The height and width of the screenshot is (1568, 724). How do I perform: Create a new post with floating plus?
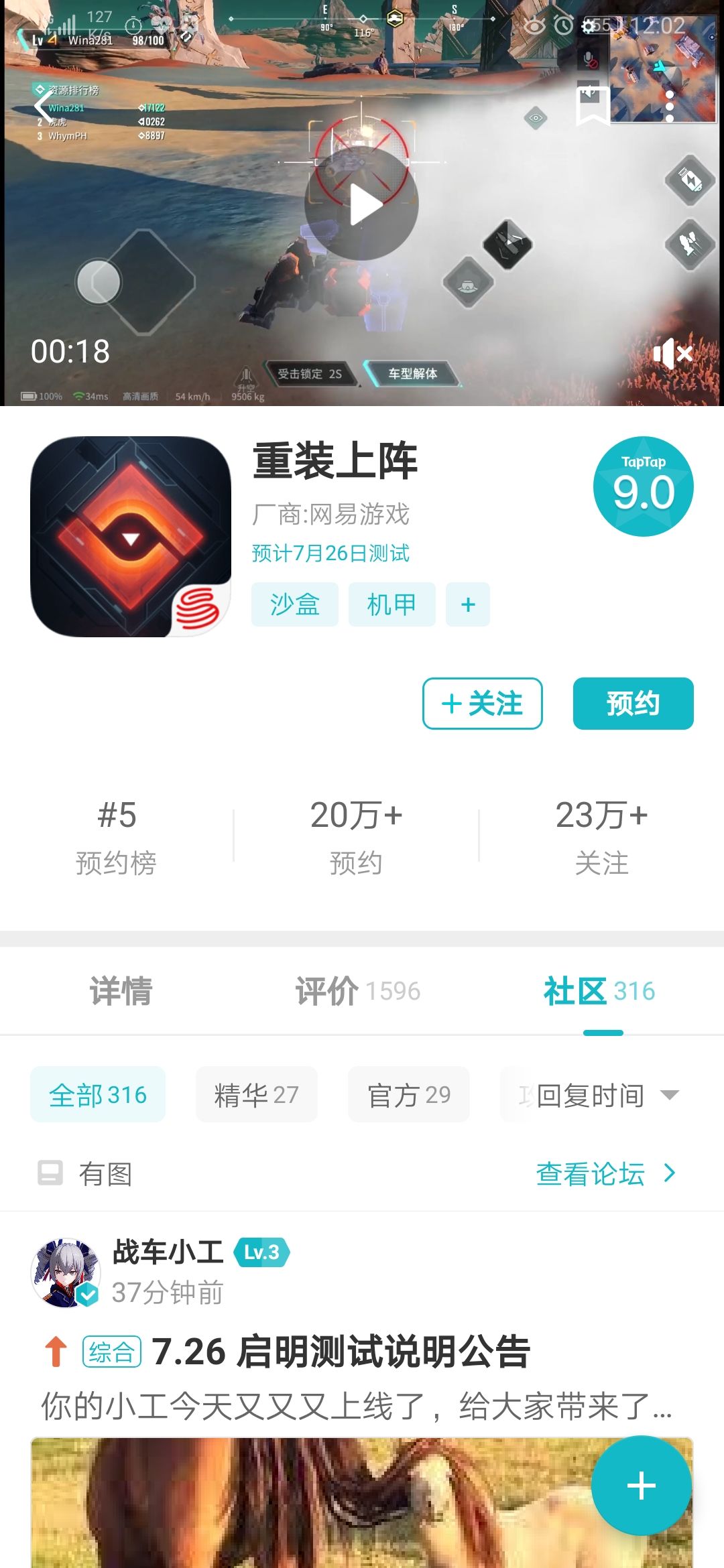[x=642, y=1486]
